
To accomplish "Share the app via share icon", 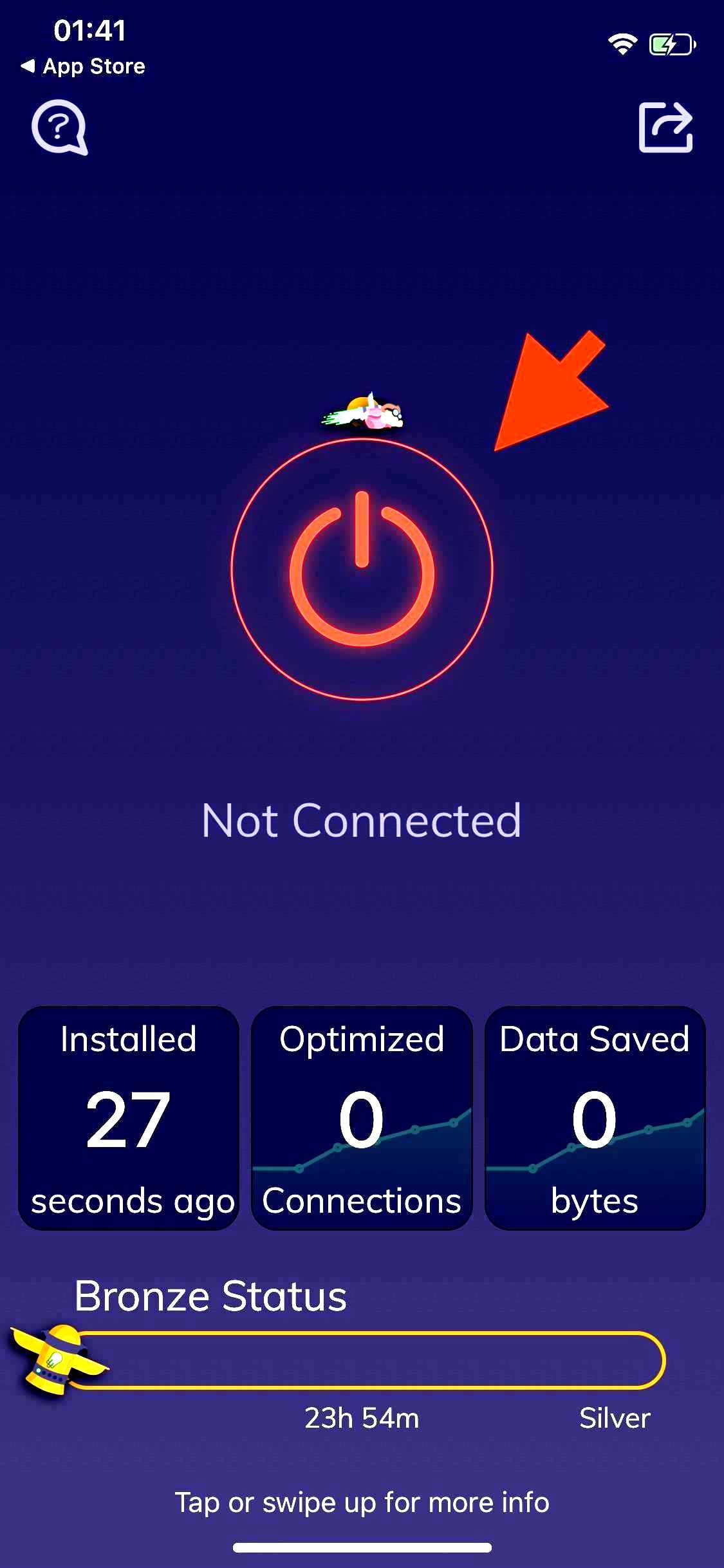I will pos(665,127).
